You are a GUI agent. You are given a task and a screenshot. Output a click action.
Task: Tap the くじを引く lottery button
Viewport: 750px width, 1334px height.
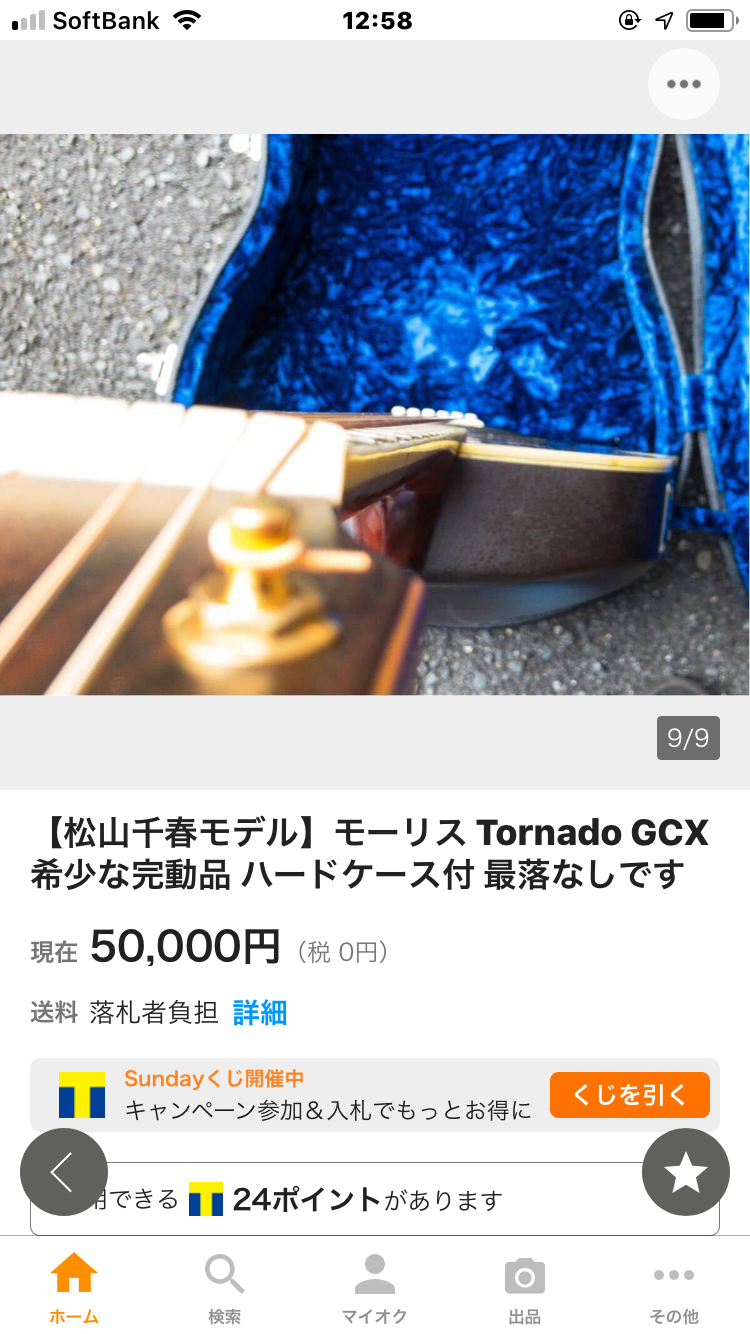[x=629, y=1095]
